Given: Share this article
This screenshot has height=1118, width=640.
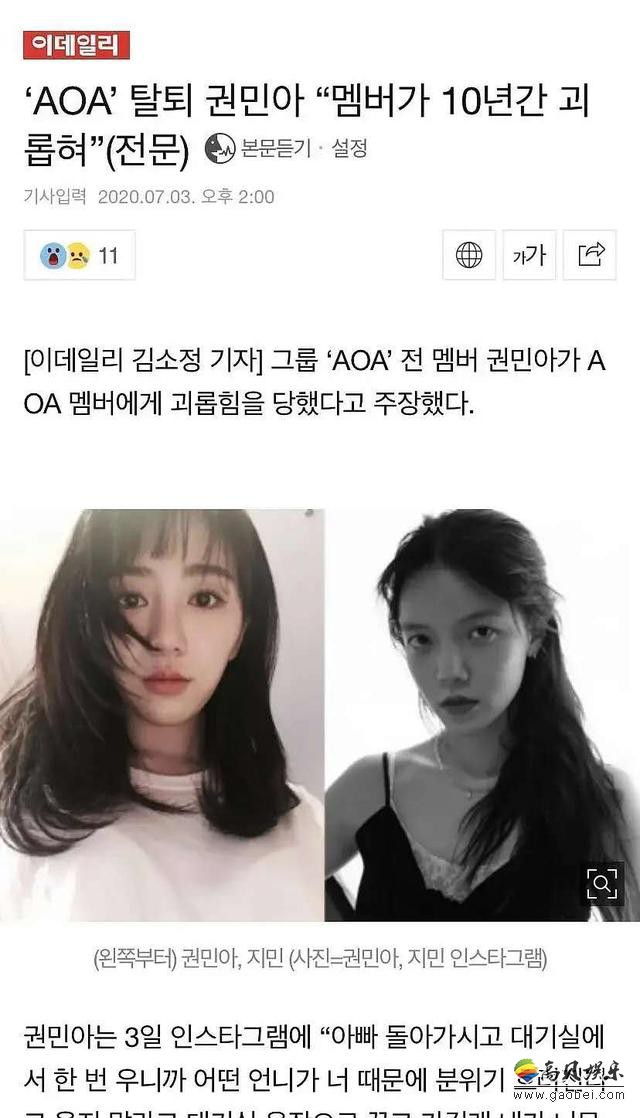Looking at the screenshot, I should (x=590, y=255).
